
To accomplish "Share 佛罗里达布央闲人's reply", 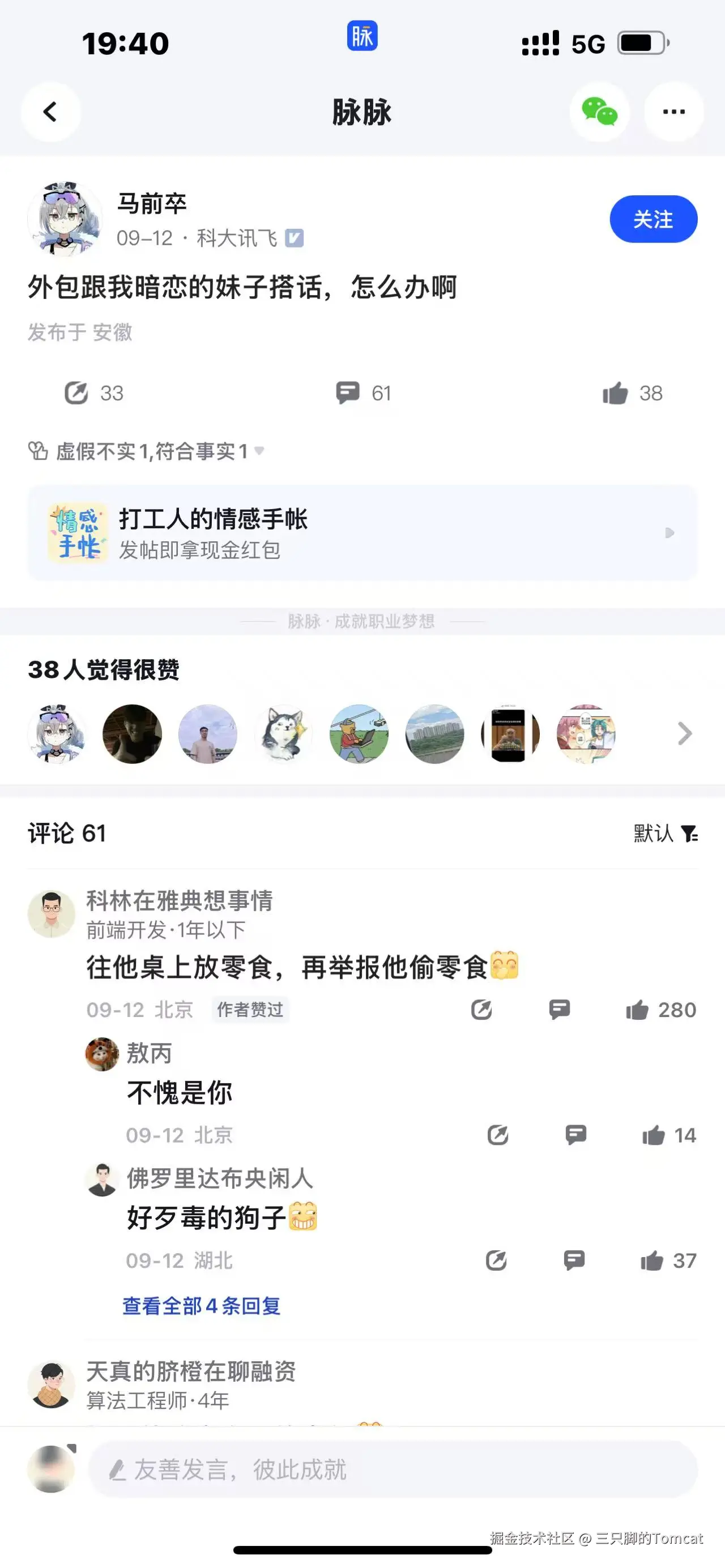I will click(496, 1261).
